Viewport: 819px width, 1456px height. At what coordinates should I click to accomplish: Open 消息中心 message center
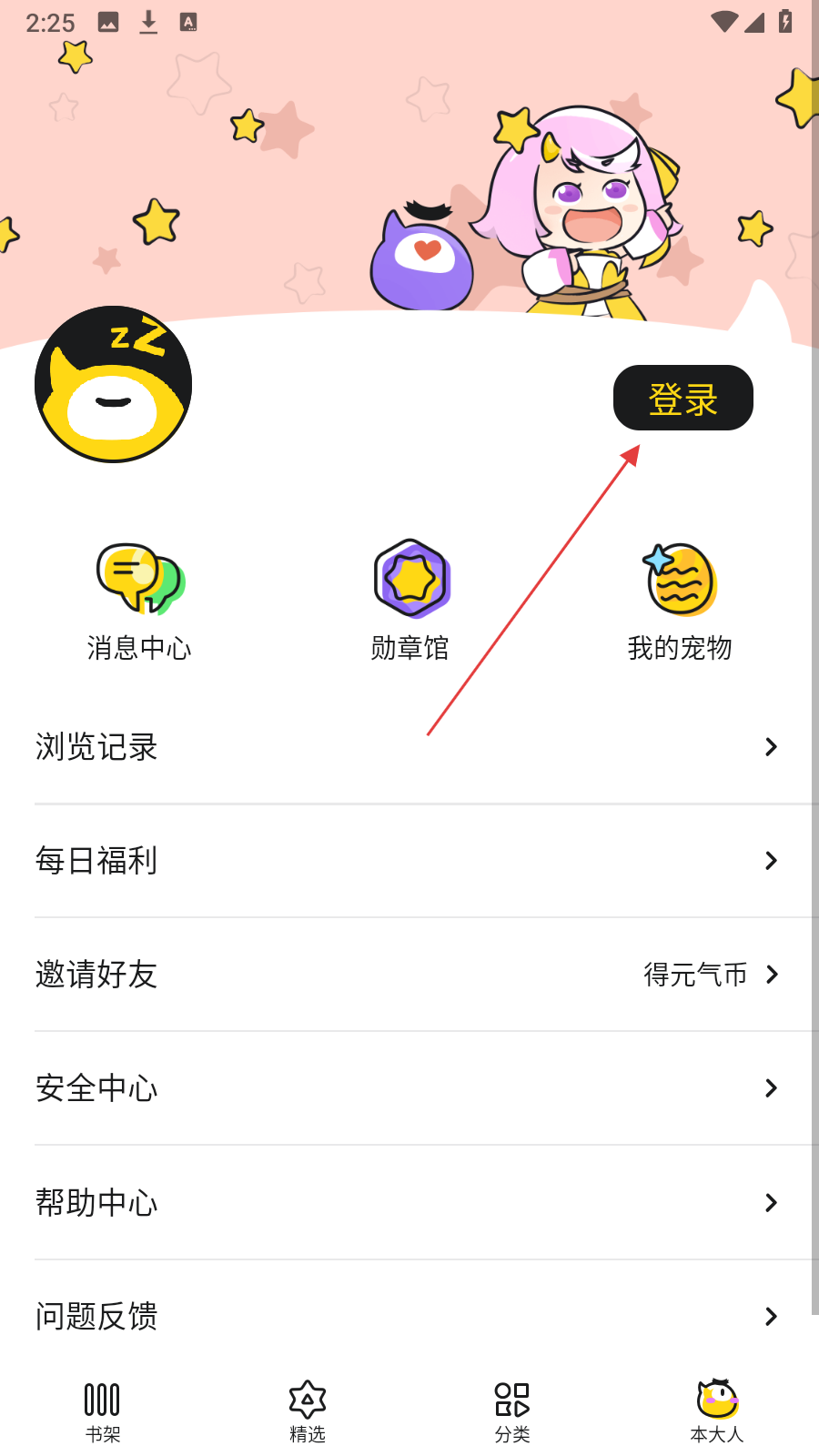[139, 601]
